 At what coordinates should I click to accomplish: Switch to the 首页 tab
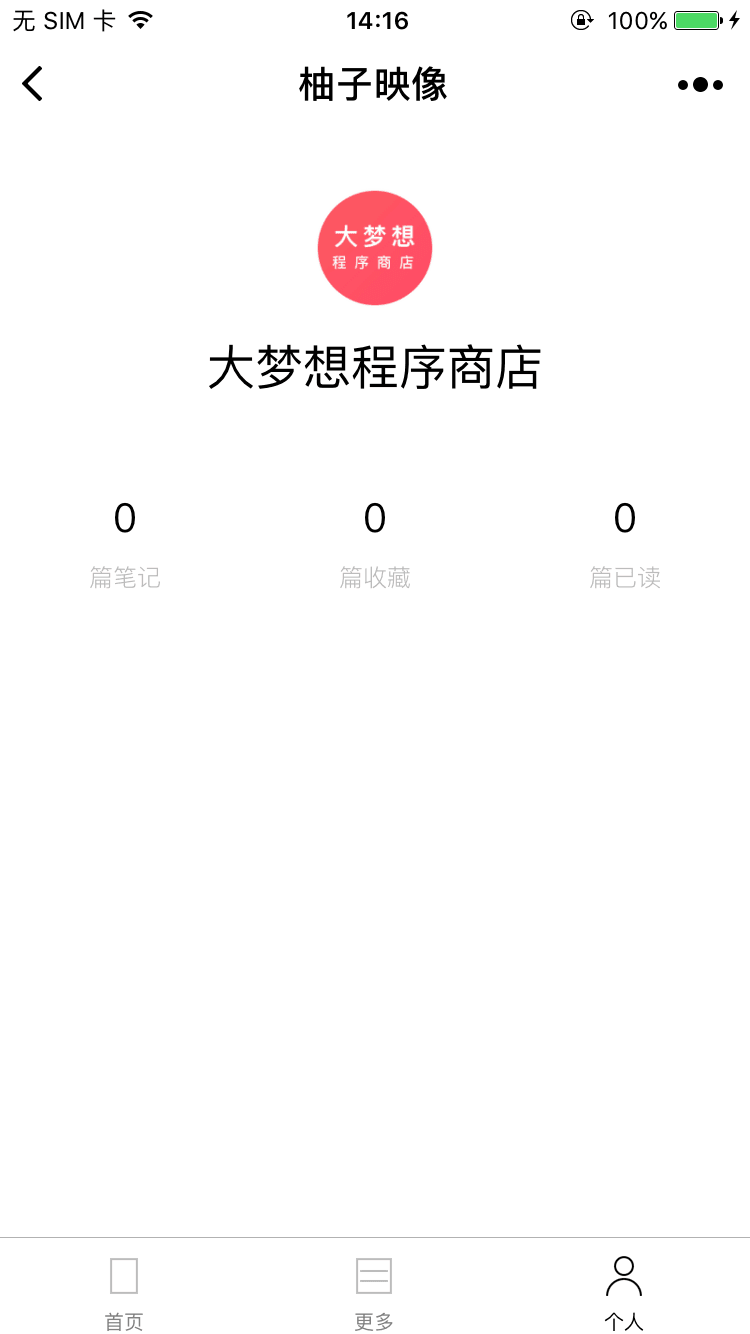click(124, 1293)
